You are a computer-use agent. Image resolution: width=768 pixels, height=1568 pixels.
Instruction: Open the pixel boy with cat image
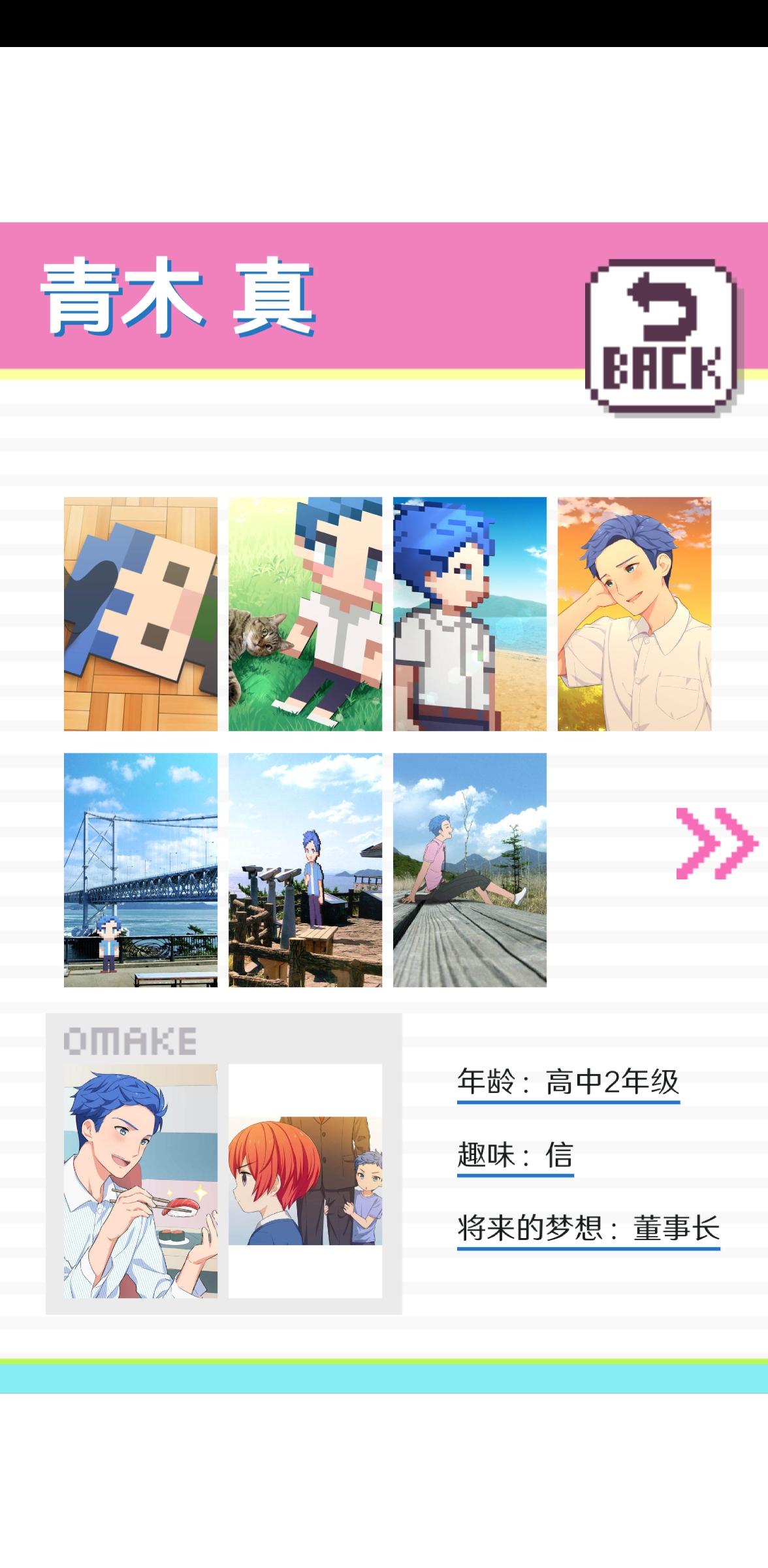tap(305, 613)
